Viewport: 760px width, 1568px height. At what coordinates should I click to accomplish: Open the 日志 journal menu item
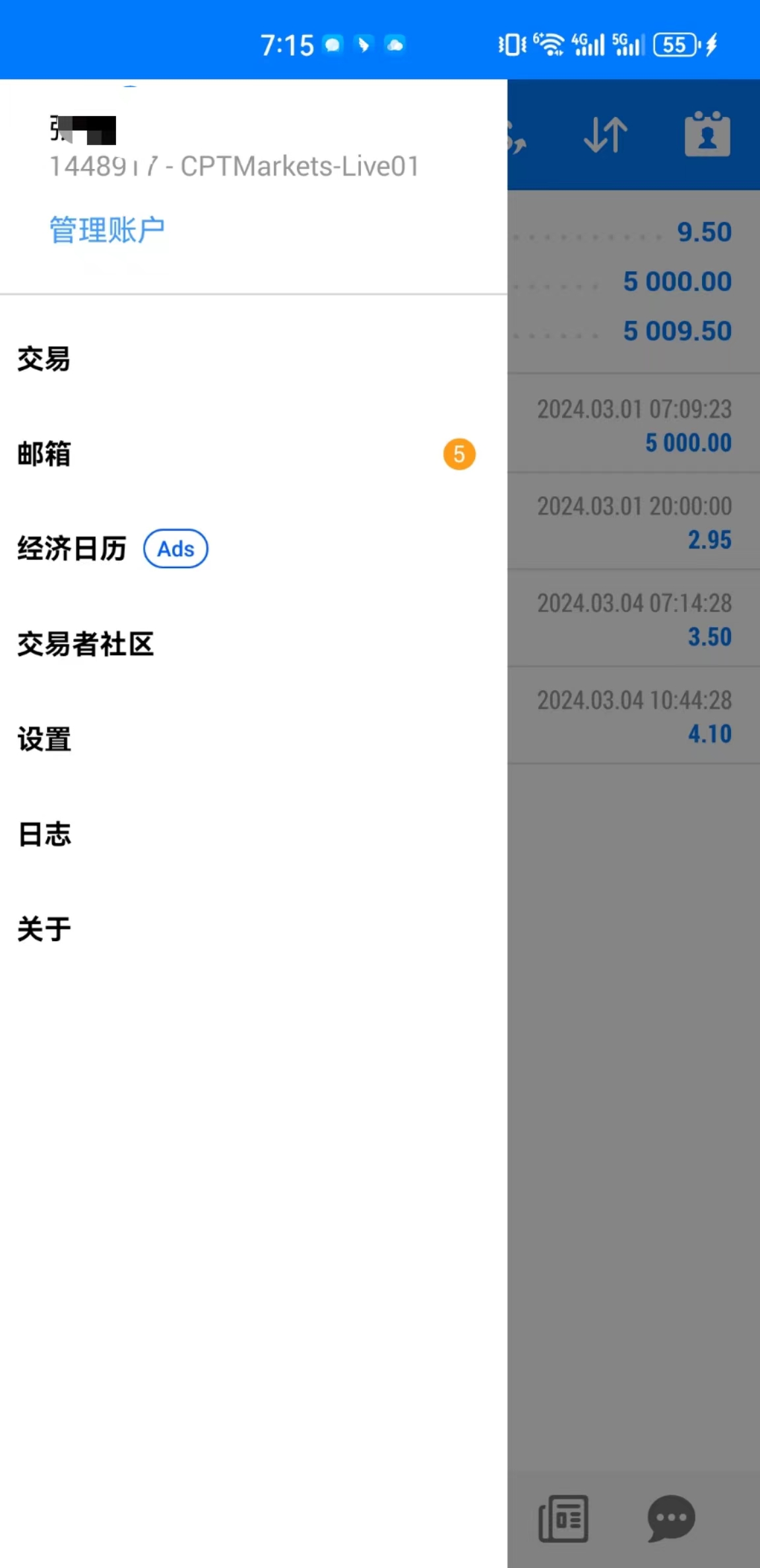[x=44, y=834]
